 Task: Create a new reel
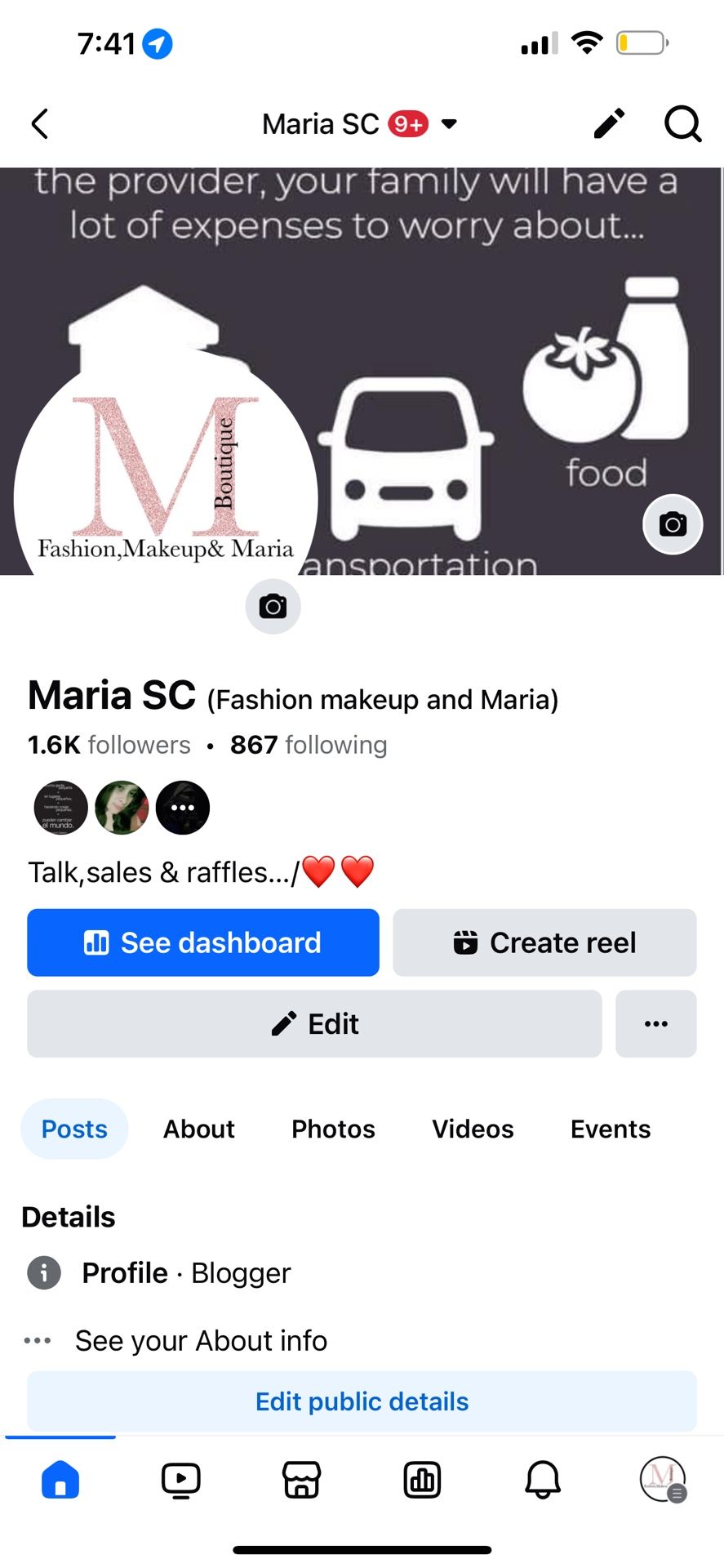tap(544, 942)
